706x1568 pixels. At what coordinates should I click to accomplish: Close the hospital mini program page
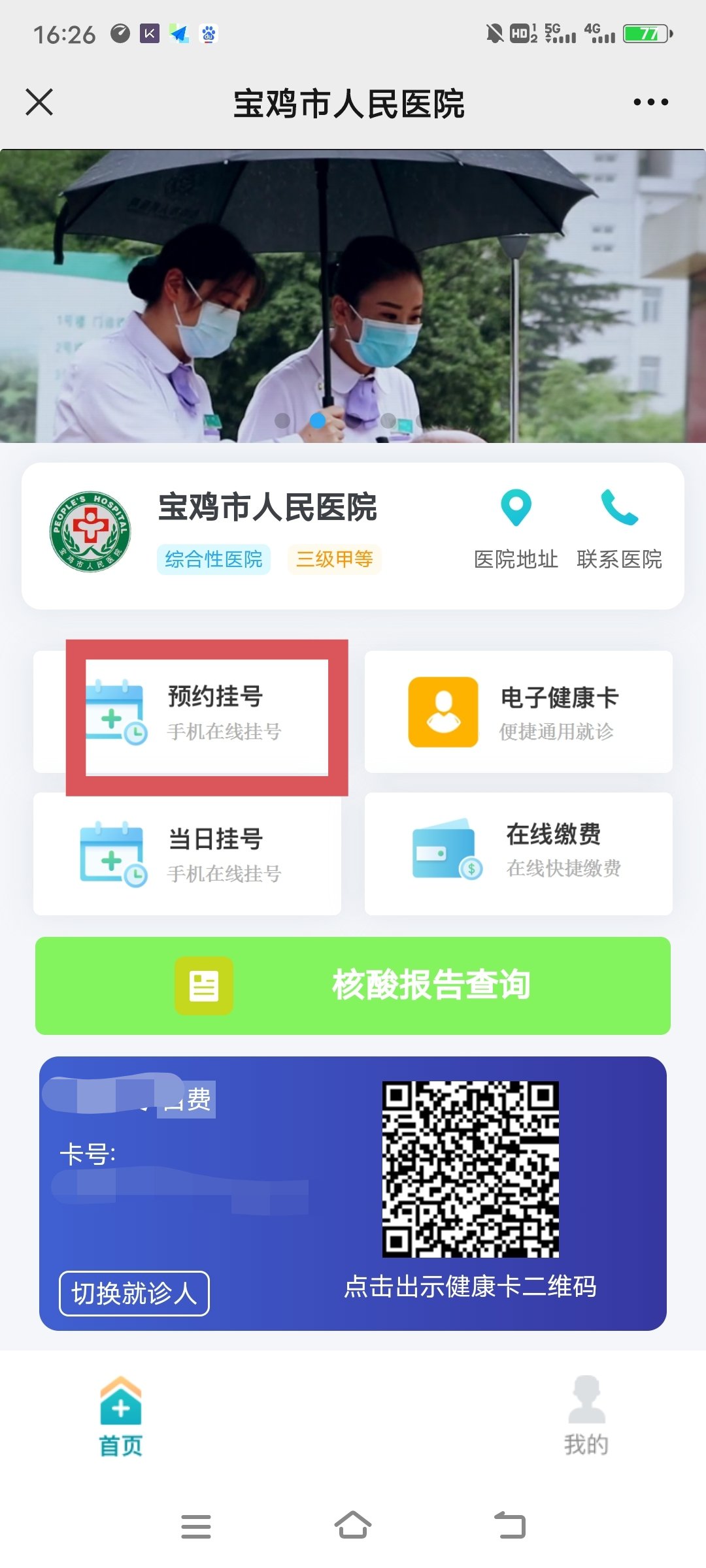tap(39, 103)
